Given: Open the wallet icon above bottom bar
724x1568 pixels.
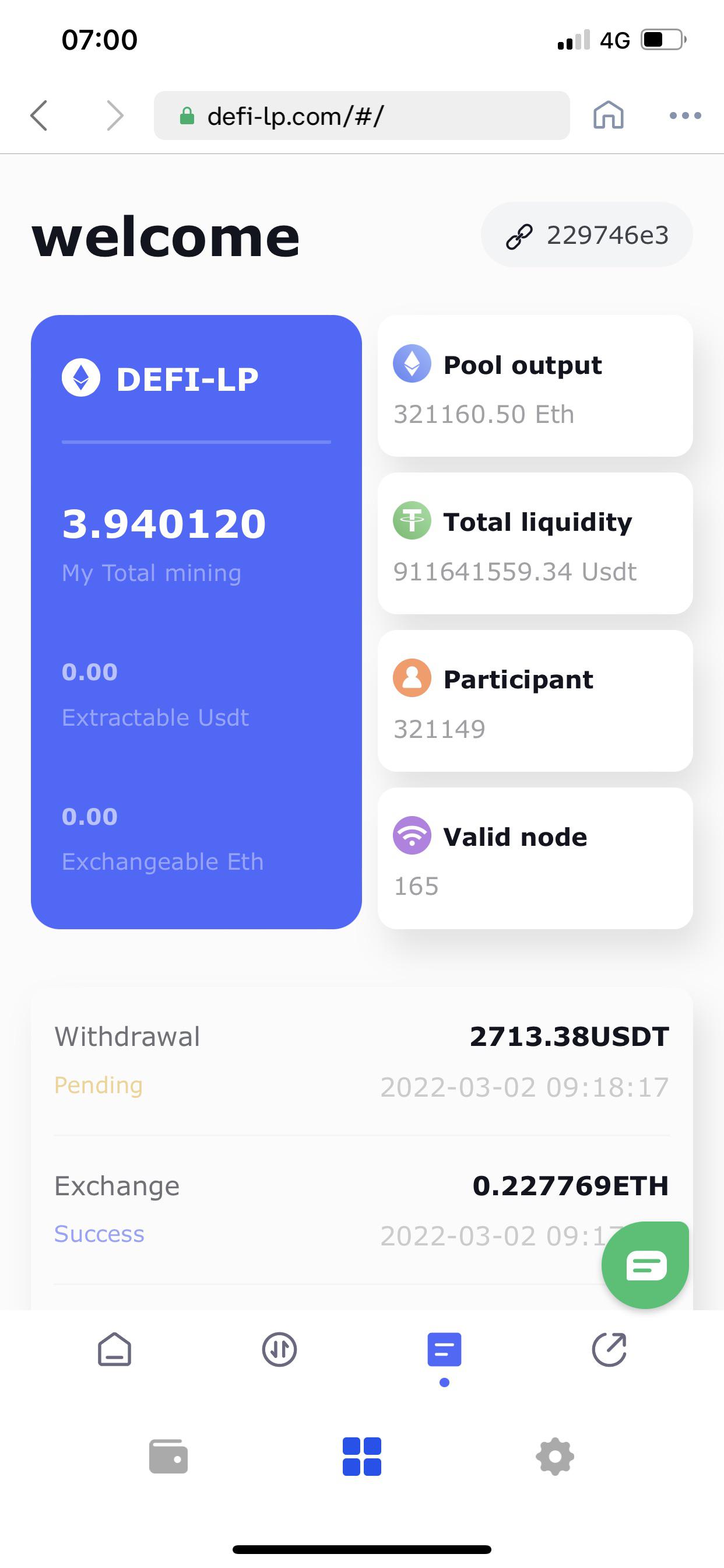Looking at the screenshot, I should point(168,1456).
